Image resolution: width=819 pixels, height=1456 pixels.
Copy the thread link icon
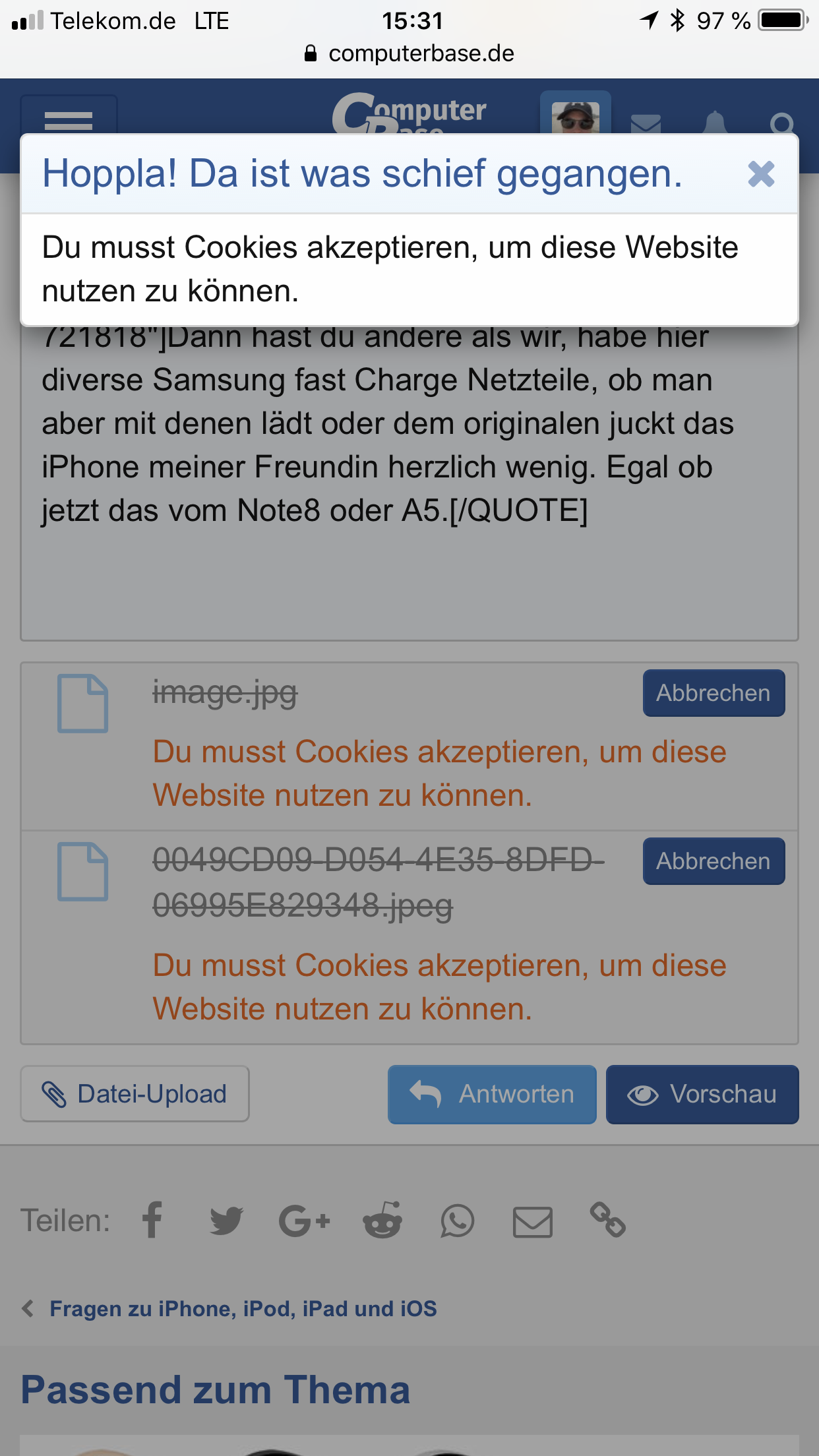[607, 1220]
